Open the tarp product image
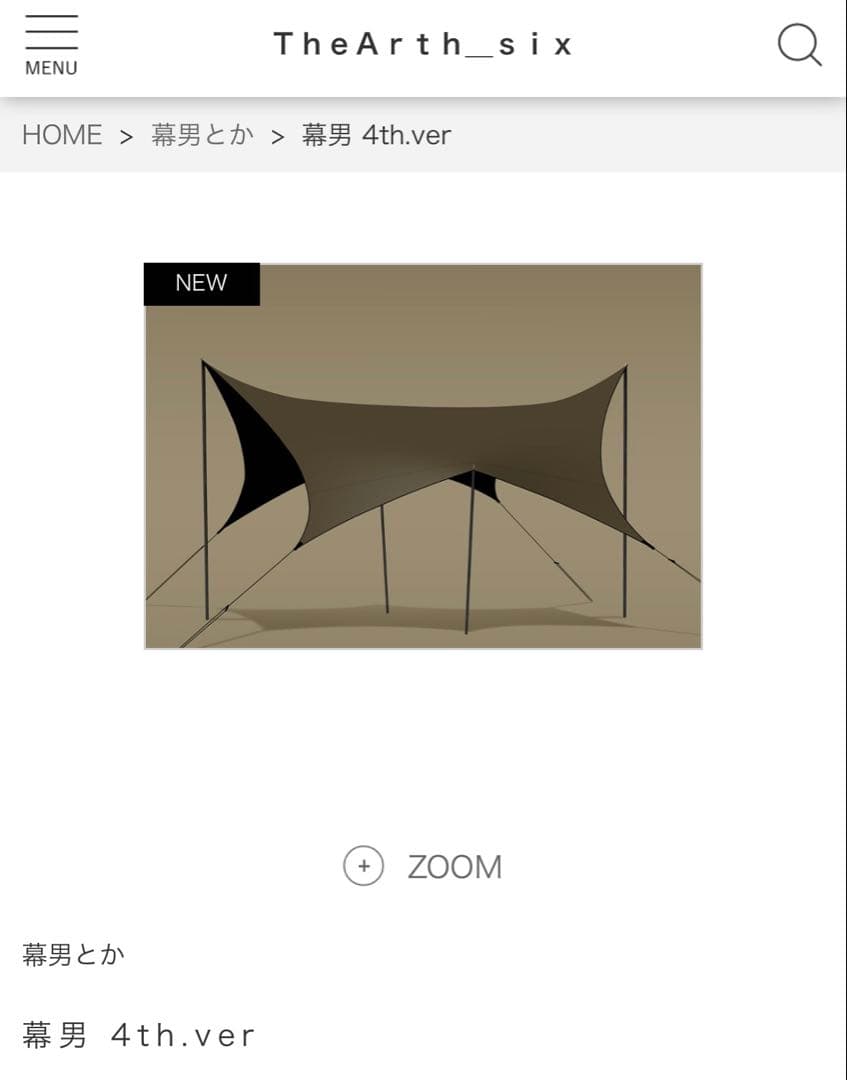The image size is (847, 1080). (x=423, y=456)
